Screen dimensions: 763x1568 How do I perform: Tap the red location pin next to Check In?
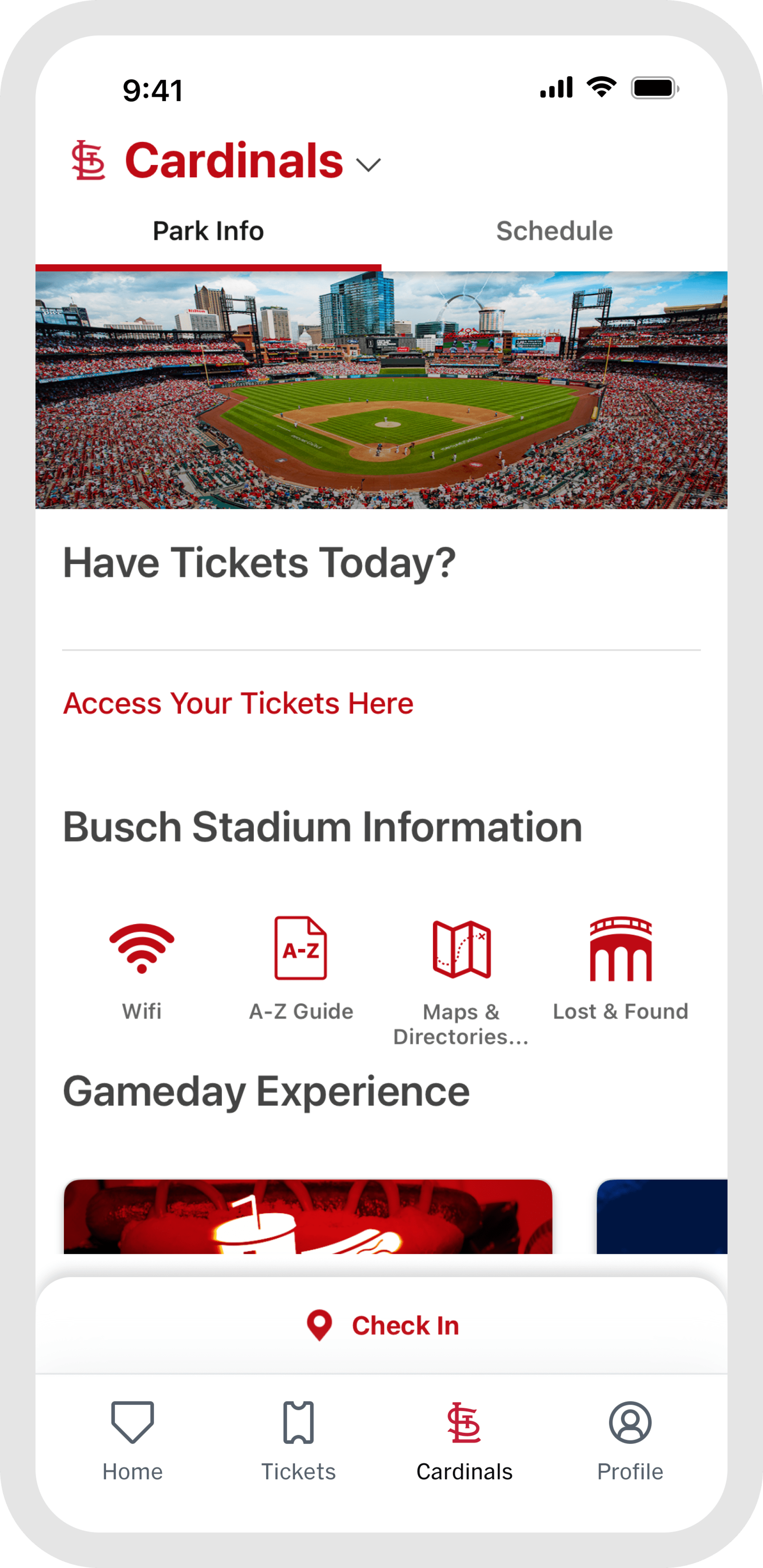(319, 1324)
